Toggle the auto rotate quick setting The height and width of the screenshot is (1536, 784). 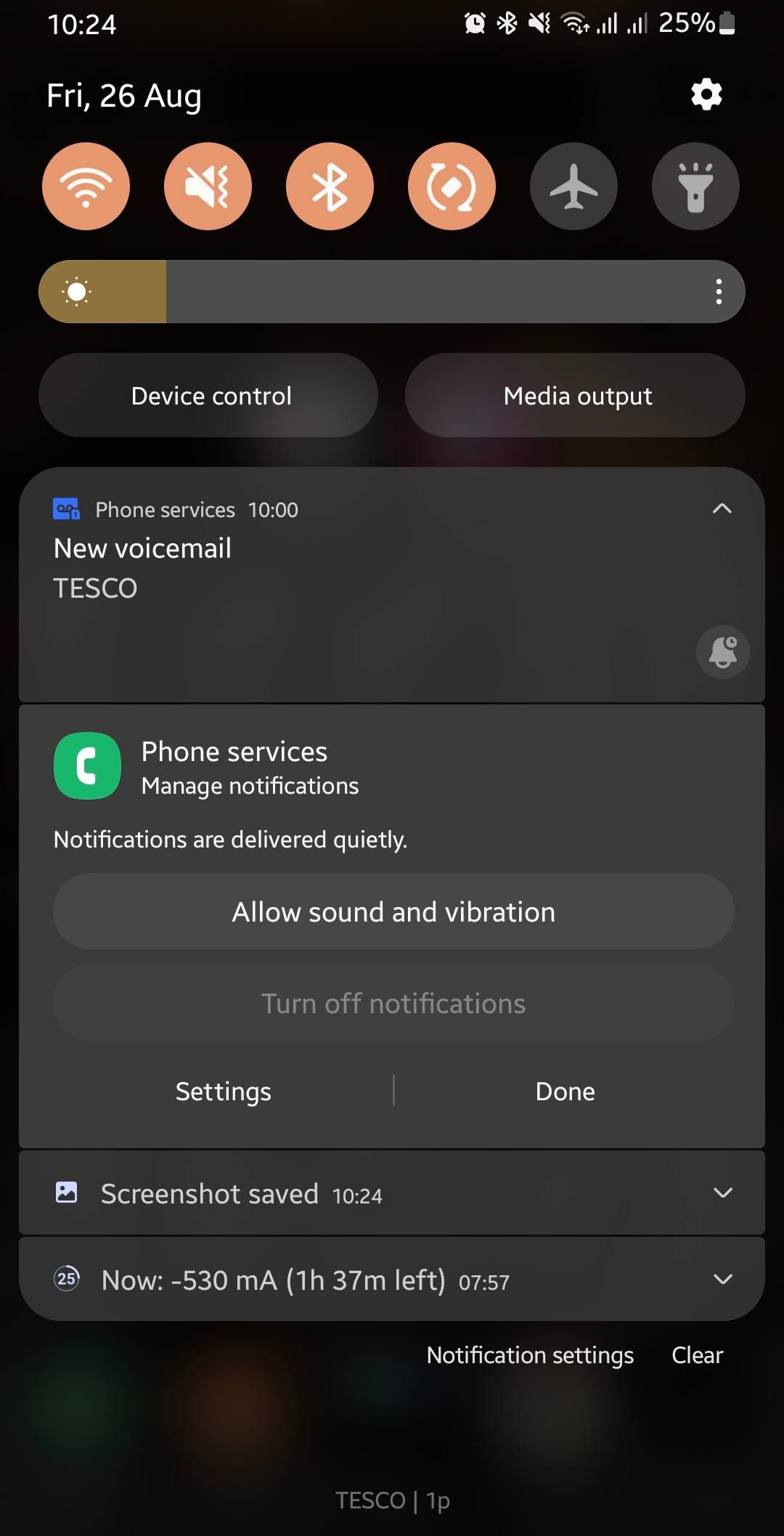tap(452, 187)
